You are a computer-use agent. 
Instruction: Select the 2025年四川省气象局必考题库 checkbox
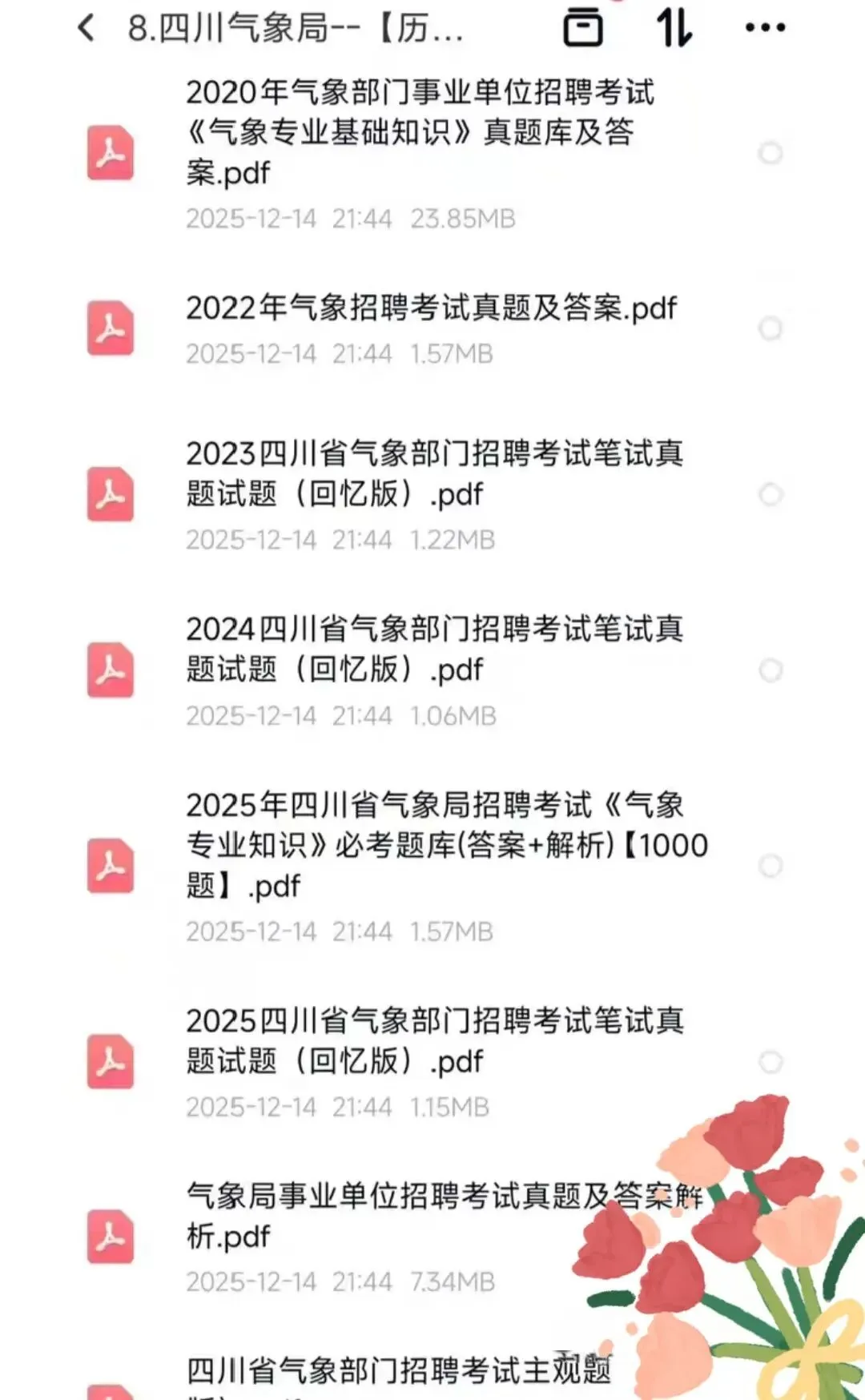[x=770, y=866]
